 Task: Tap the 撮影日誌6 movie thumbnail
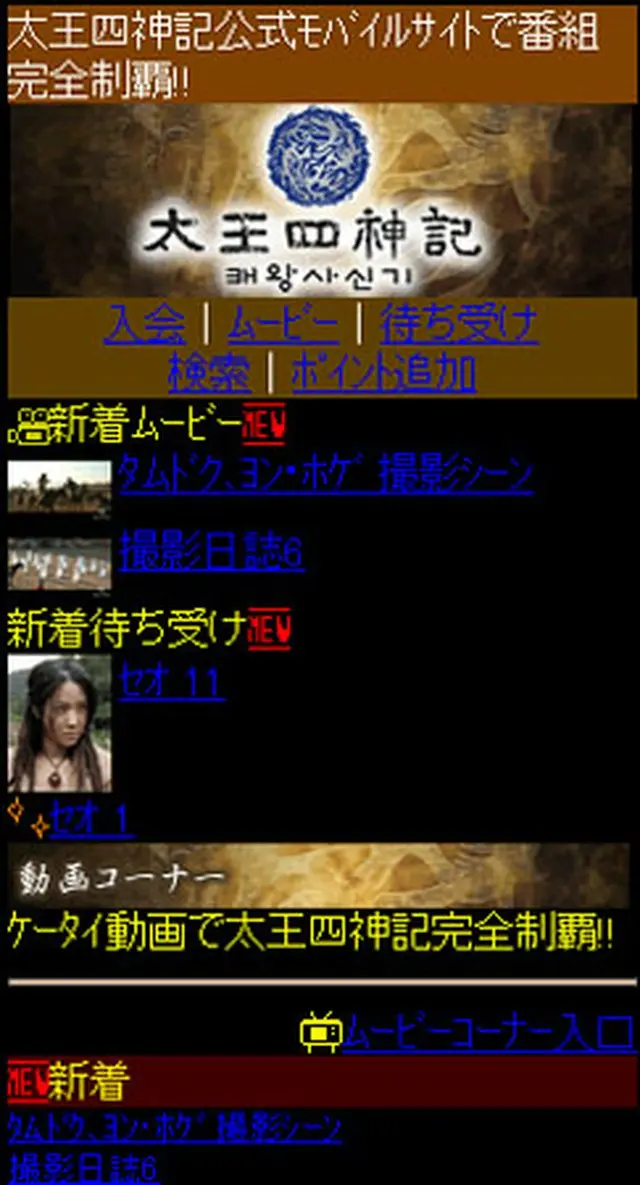59,564
